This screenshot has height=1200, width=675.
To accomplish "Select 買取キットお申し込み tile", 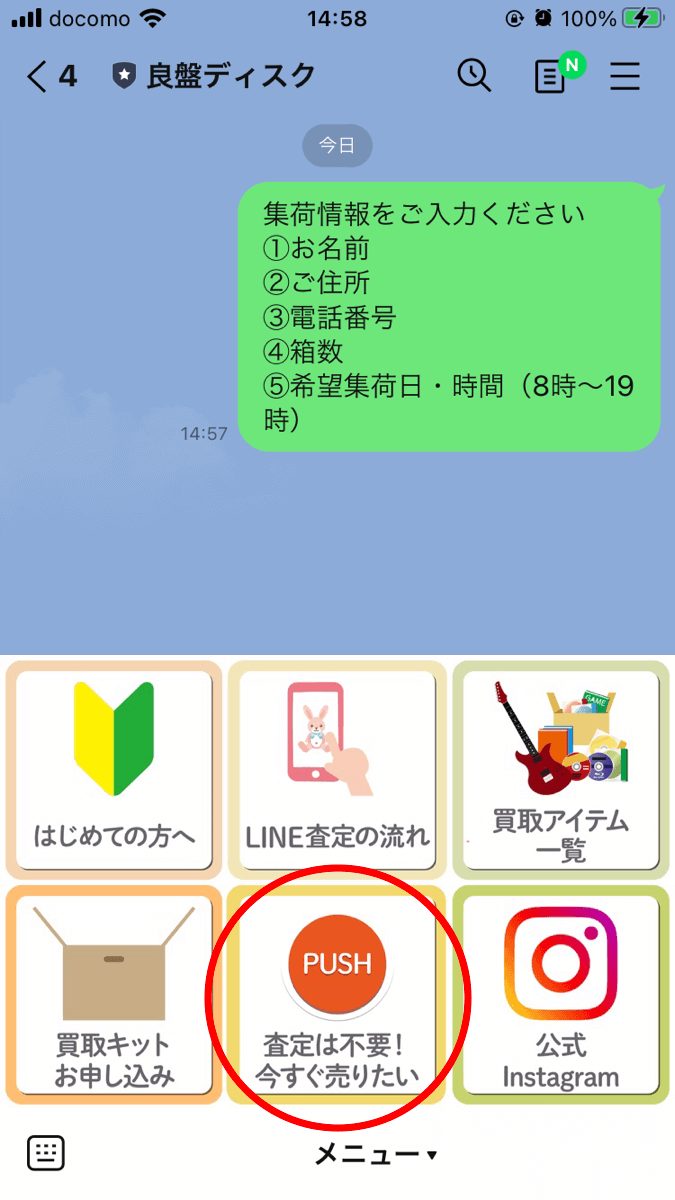I will click(x=113, y=992).
